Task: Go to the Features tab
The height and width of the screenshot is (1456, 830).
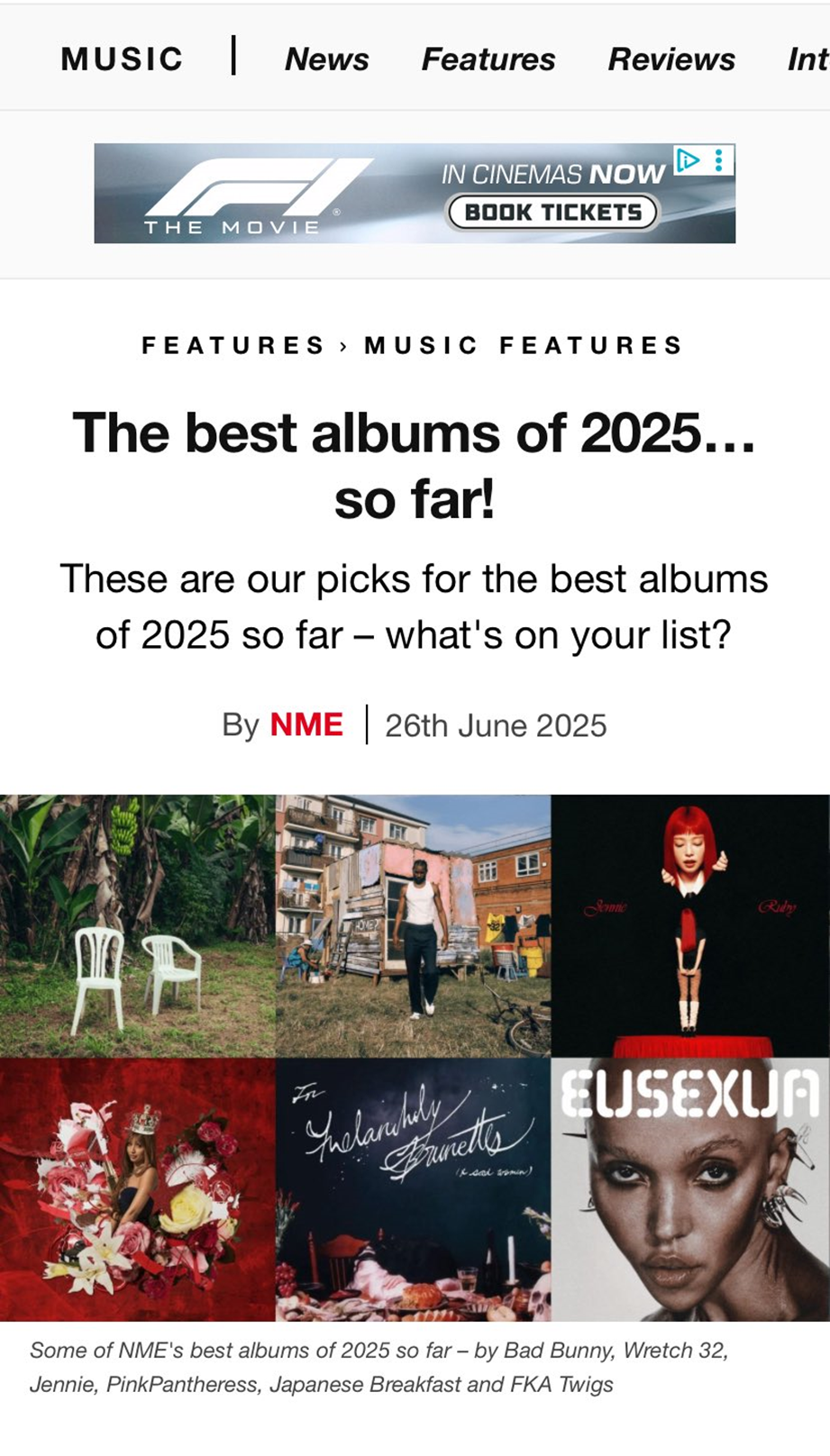Action: point(488,59)
